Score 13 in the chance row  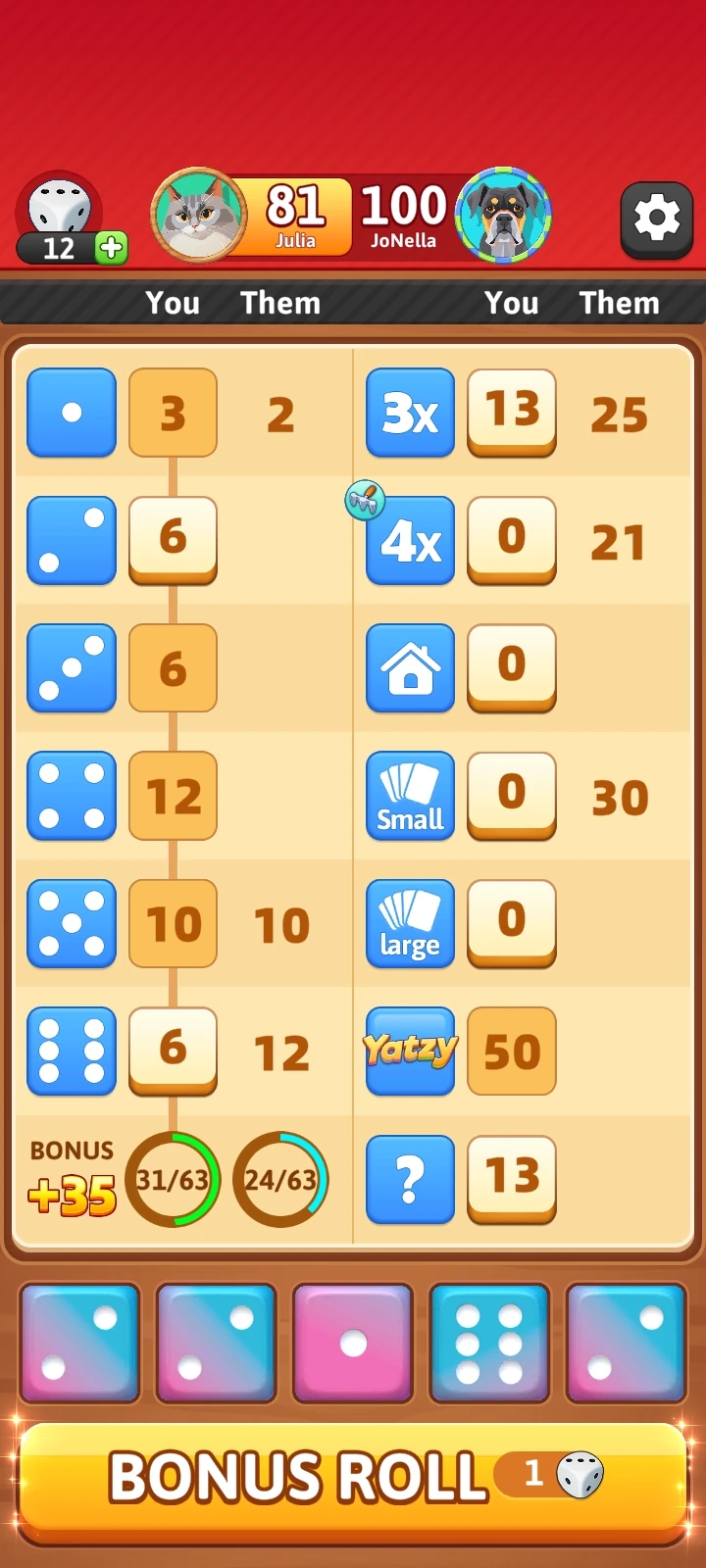tap(512, 1179)
